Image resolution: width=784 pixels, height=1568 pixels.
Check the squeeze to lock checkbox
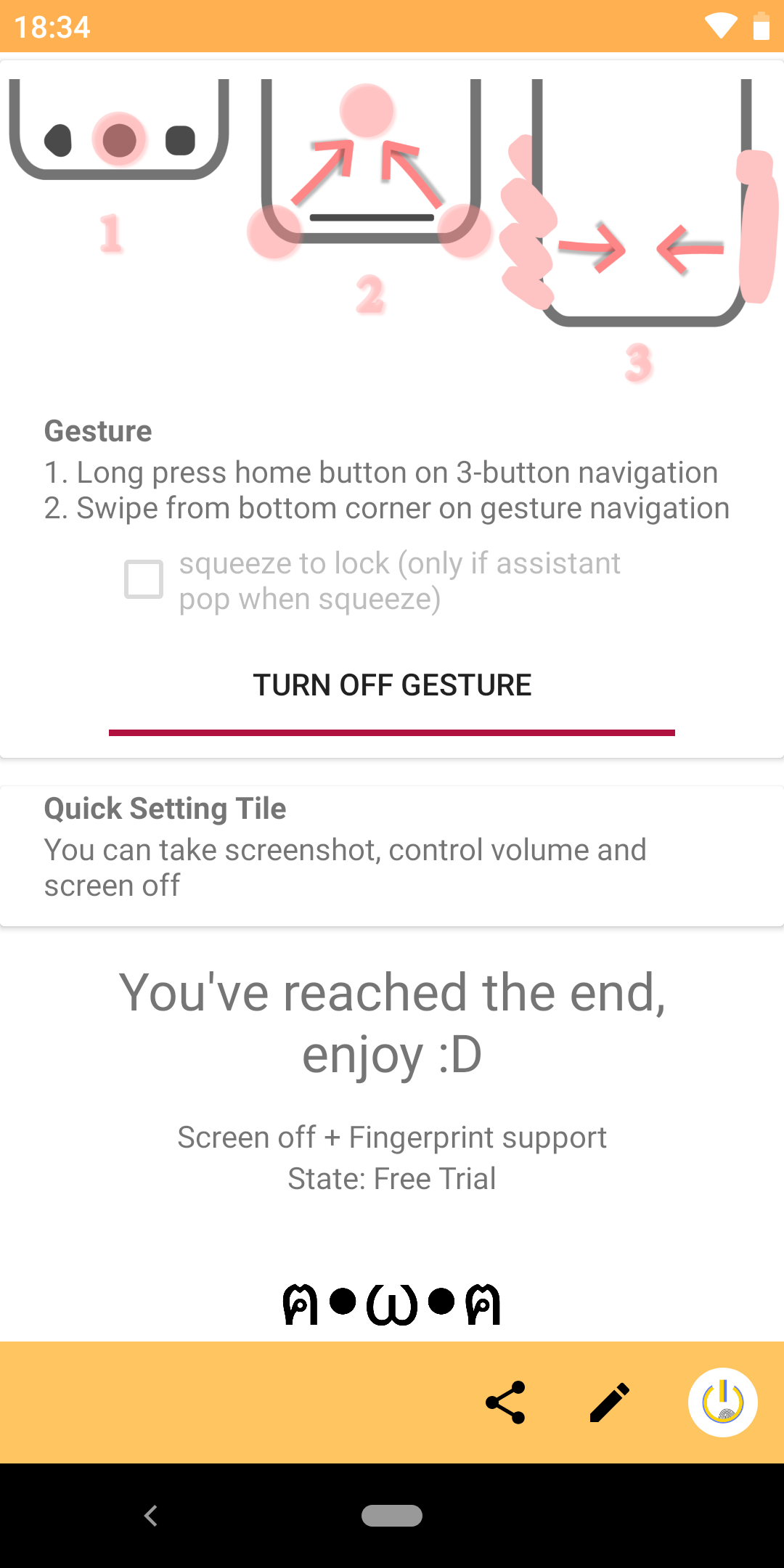144,579
